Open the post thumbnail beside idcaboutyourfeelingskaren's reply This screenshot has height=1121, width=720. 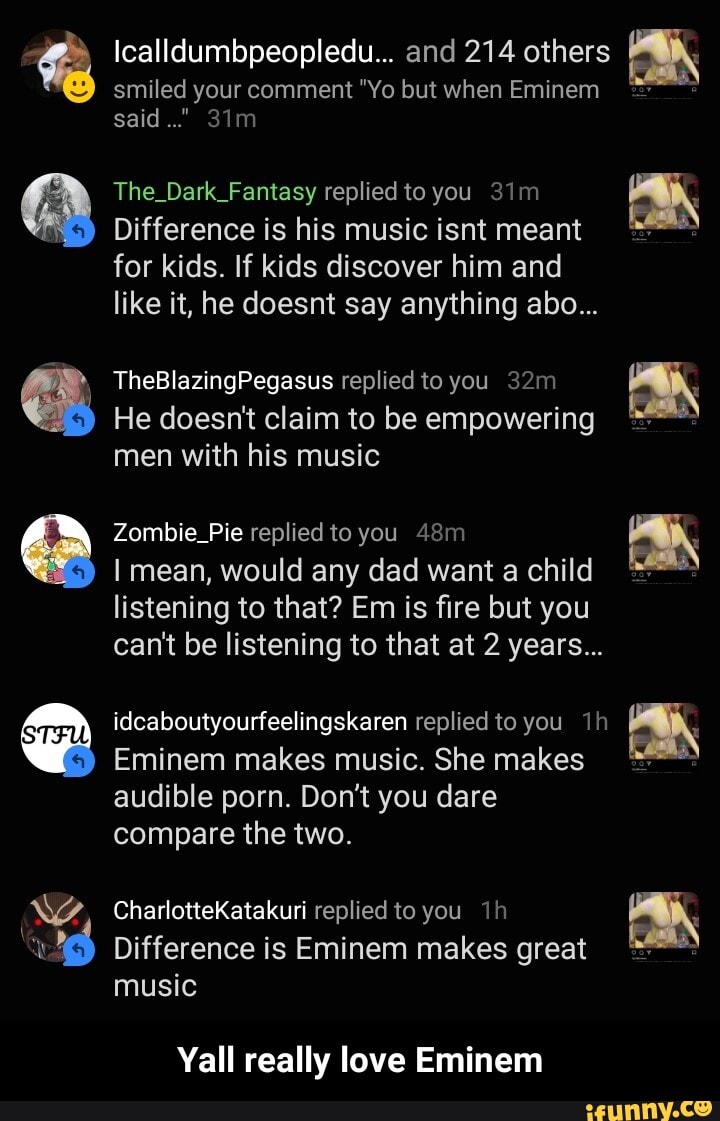coord(665,738)
